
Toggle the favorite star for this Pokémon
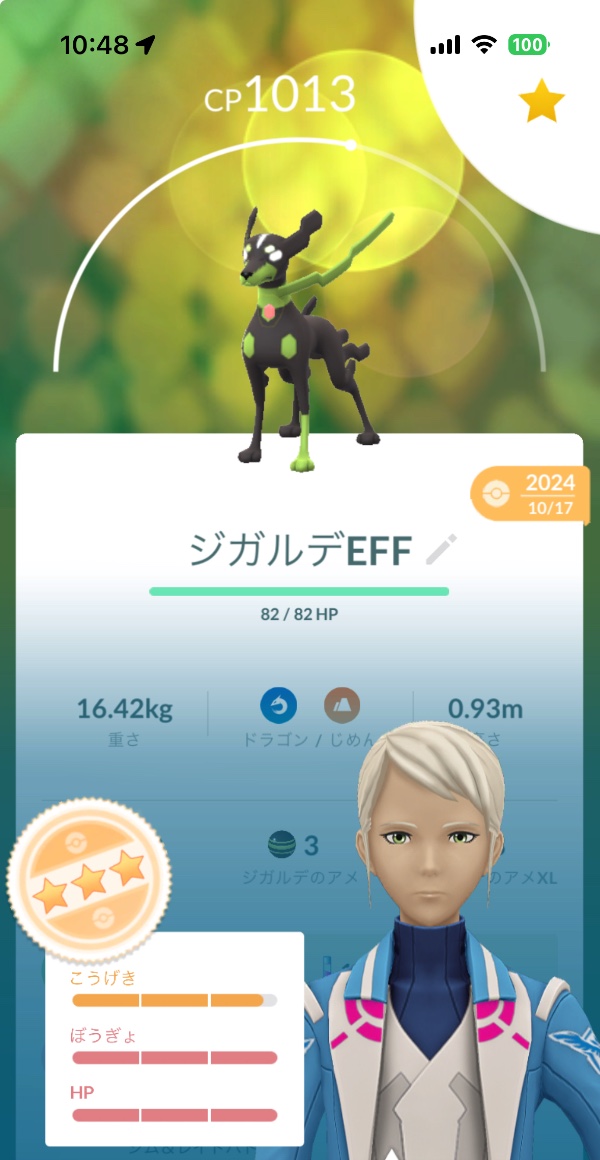tap(541, 103)
